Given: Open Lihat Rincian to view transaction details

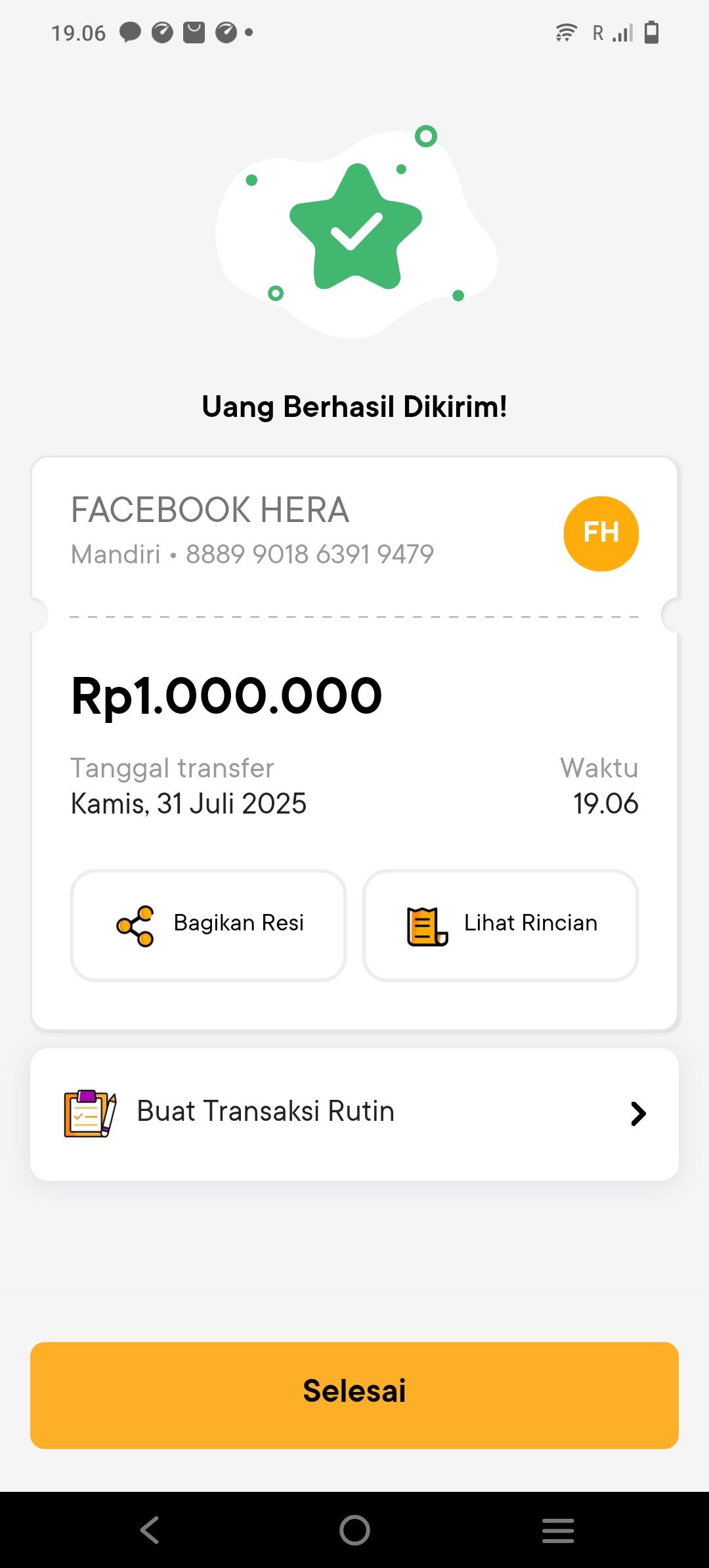Looking at the screenshot, I should (500, 925).
